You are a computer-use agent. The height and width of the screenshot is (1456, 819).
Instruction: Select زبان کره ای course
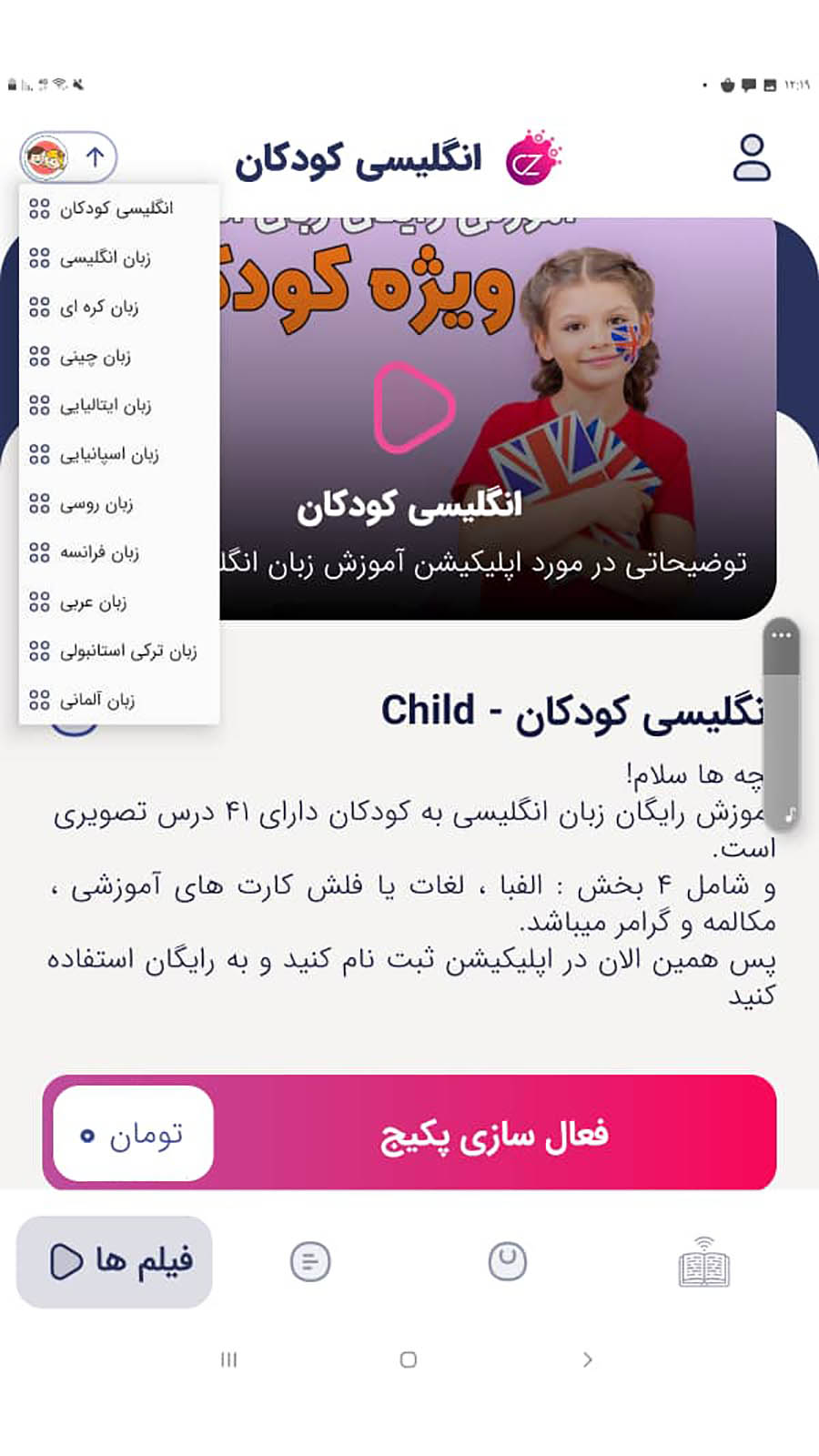click(119, 307)
